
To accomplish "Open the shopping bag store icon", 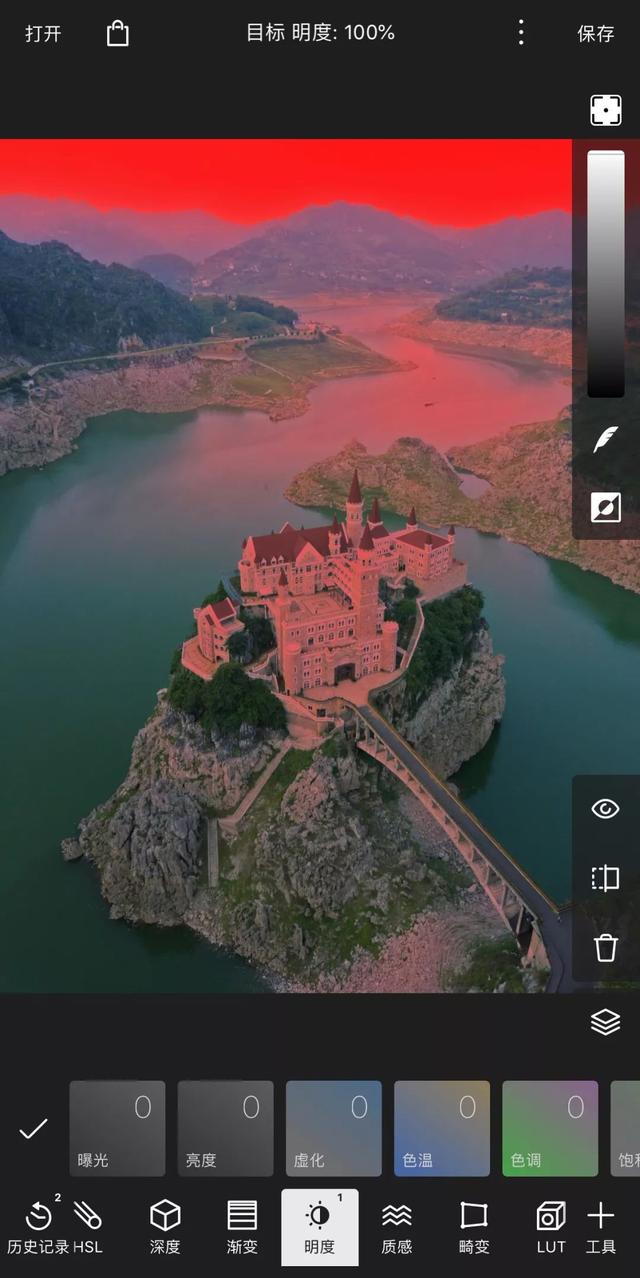I will (118, 33).
